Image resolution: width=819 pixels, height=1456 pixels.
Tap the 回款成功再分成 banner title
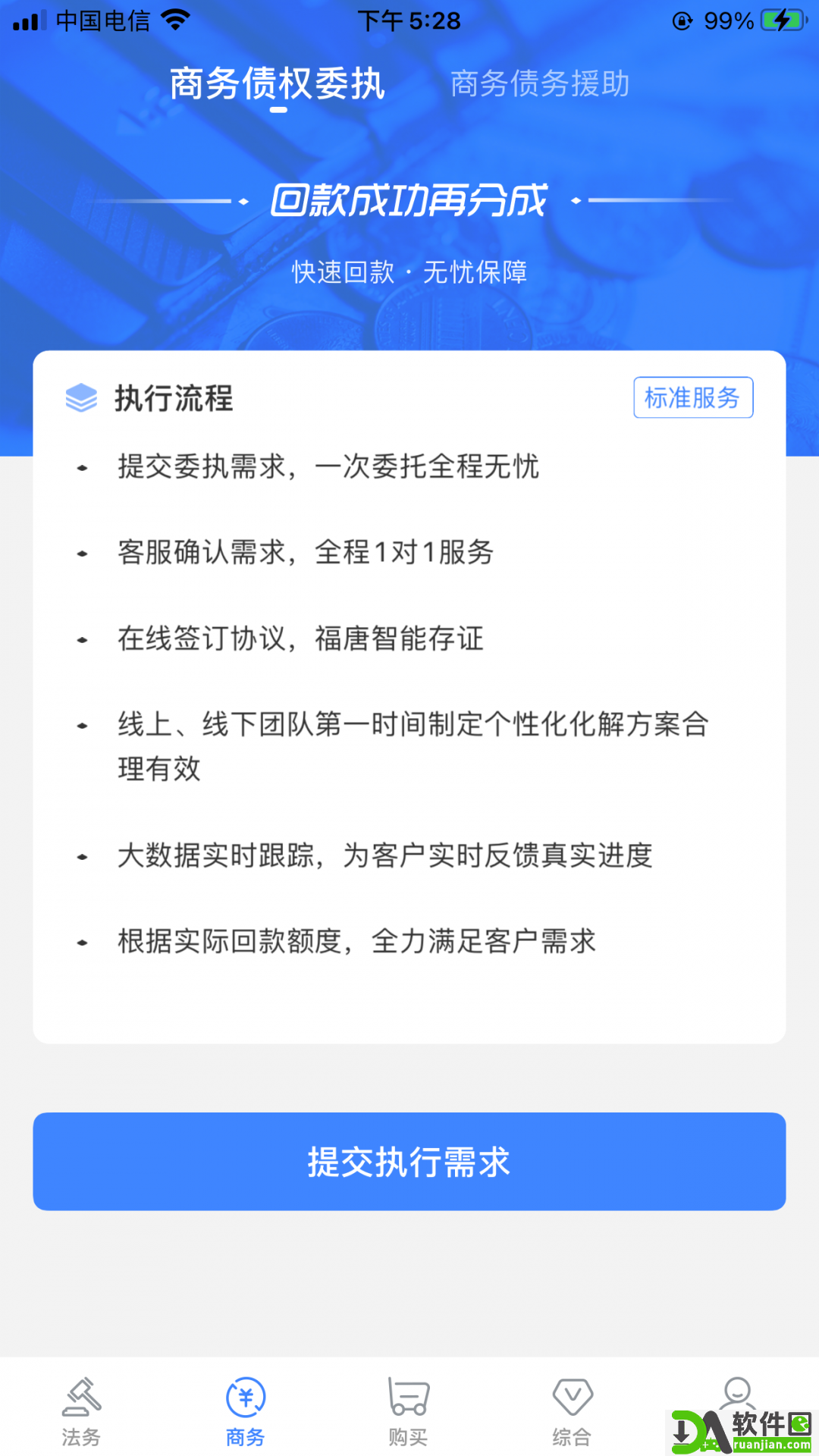click(409, 201)
